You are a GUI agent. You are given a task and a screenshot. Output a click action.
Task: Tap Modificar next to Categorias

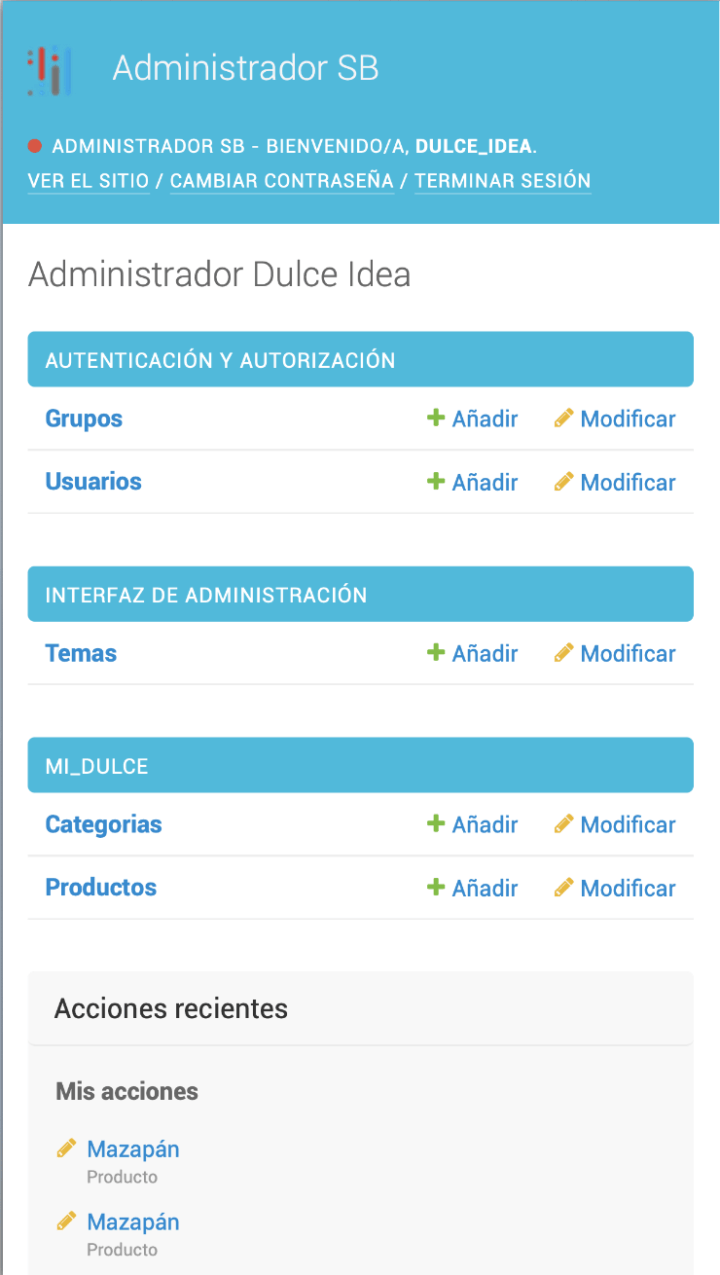click(x=615, y=825)
